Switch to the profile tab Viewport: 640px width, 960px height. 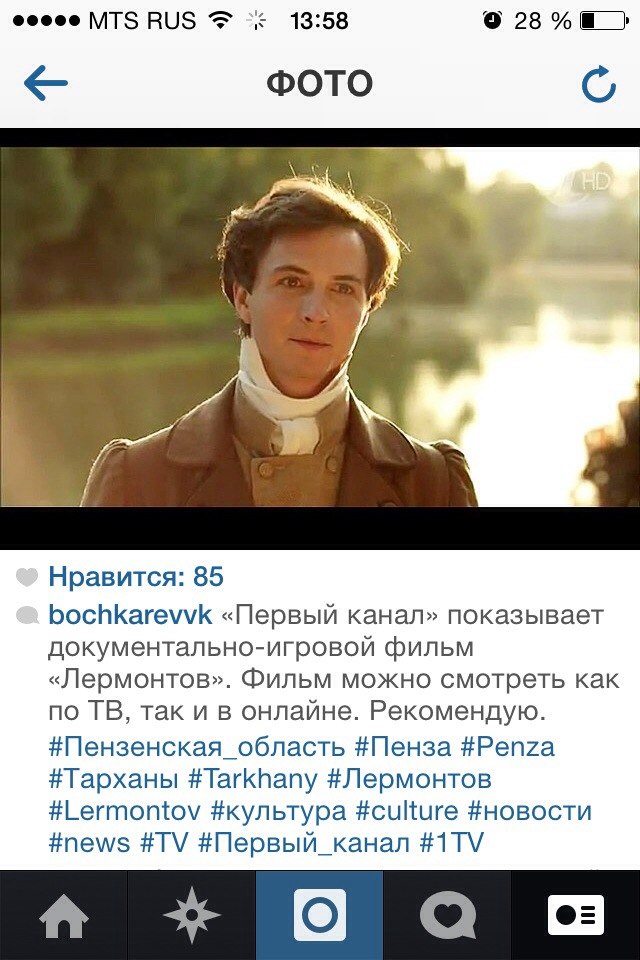pyautogui.click(x=576, y=916)
